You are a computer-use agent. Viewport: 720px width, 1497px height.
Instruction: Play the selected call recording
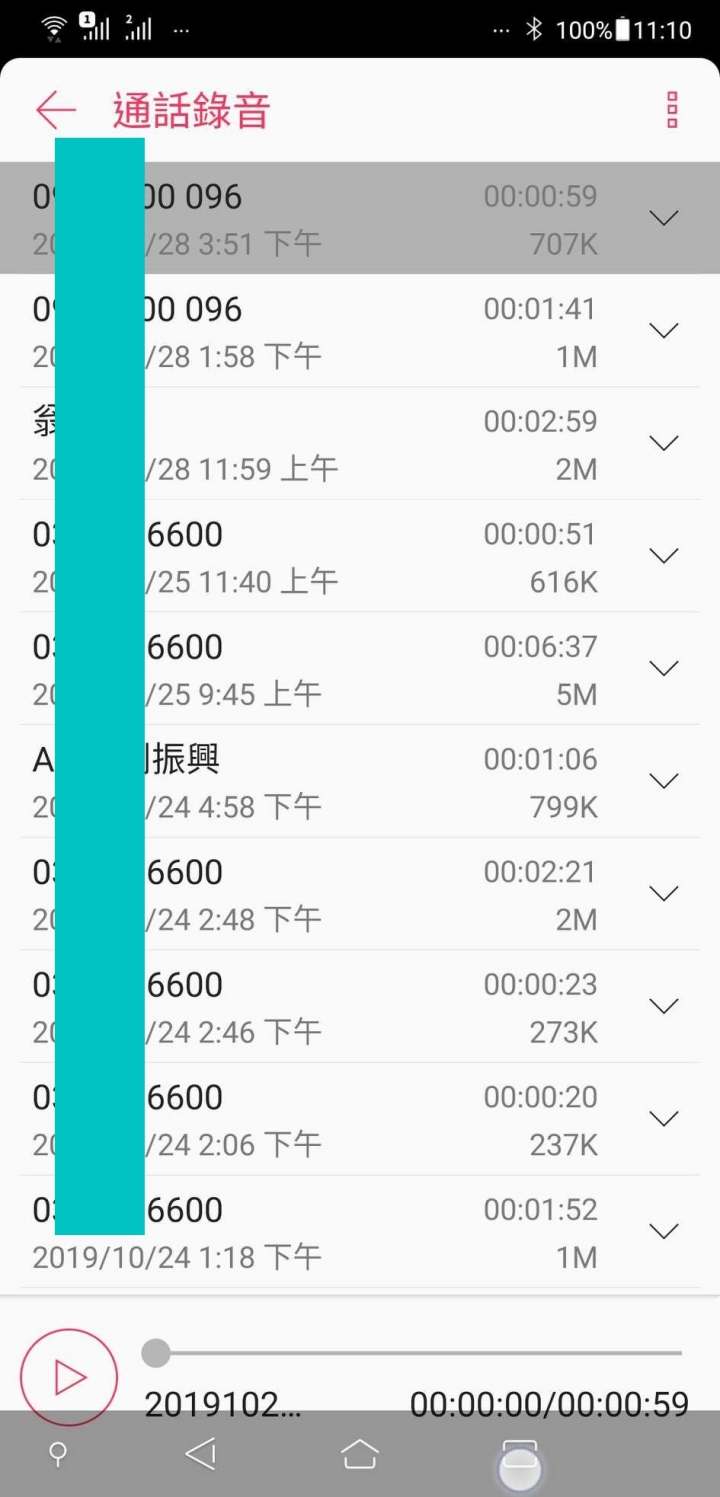pyautogui.click(x=69, y=1377)
